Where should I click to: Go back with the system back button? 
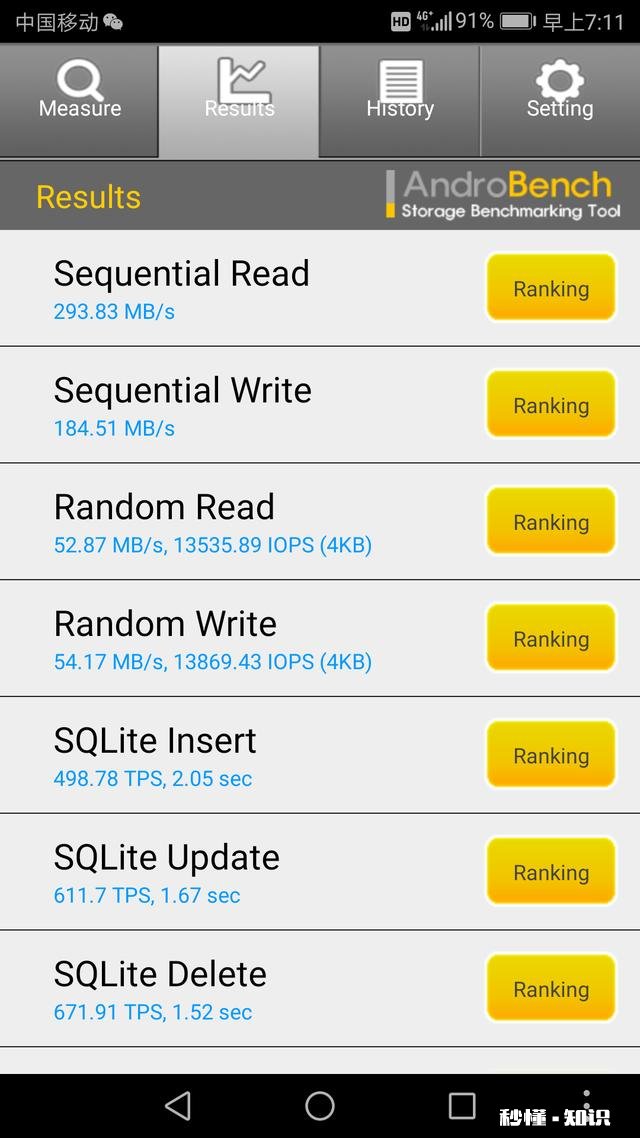point(178,1105)
